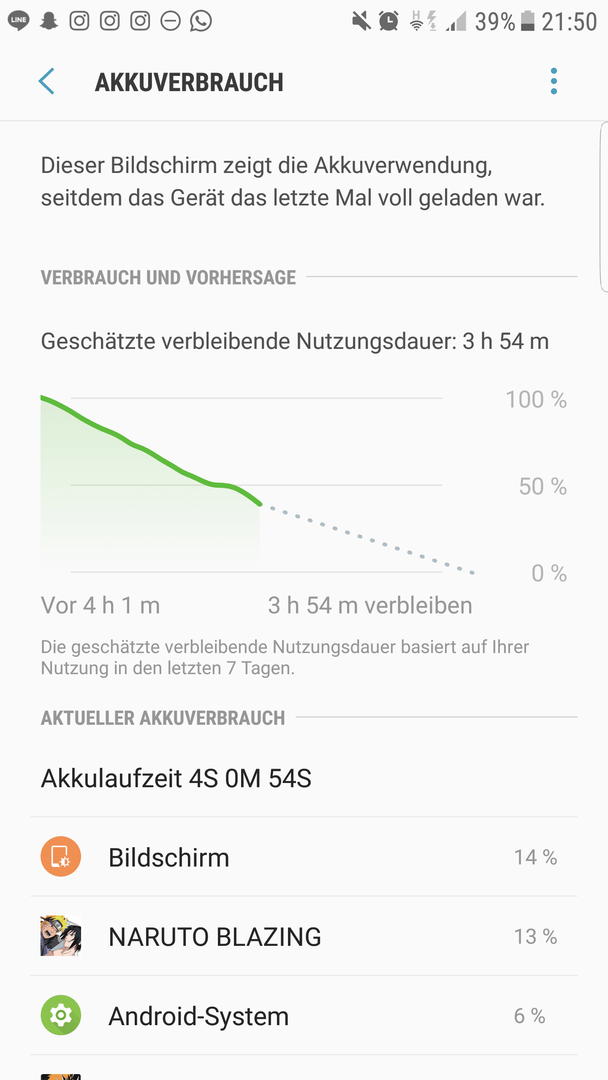The image size is (608, 1080).
Task: Open Android-System battery usage details
Action: tap(304, 1015)
